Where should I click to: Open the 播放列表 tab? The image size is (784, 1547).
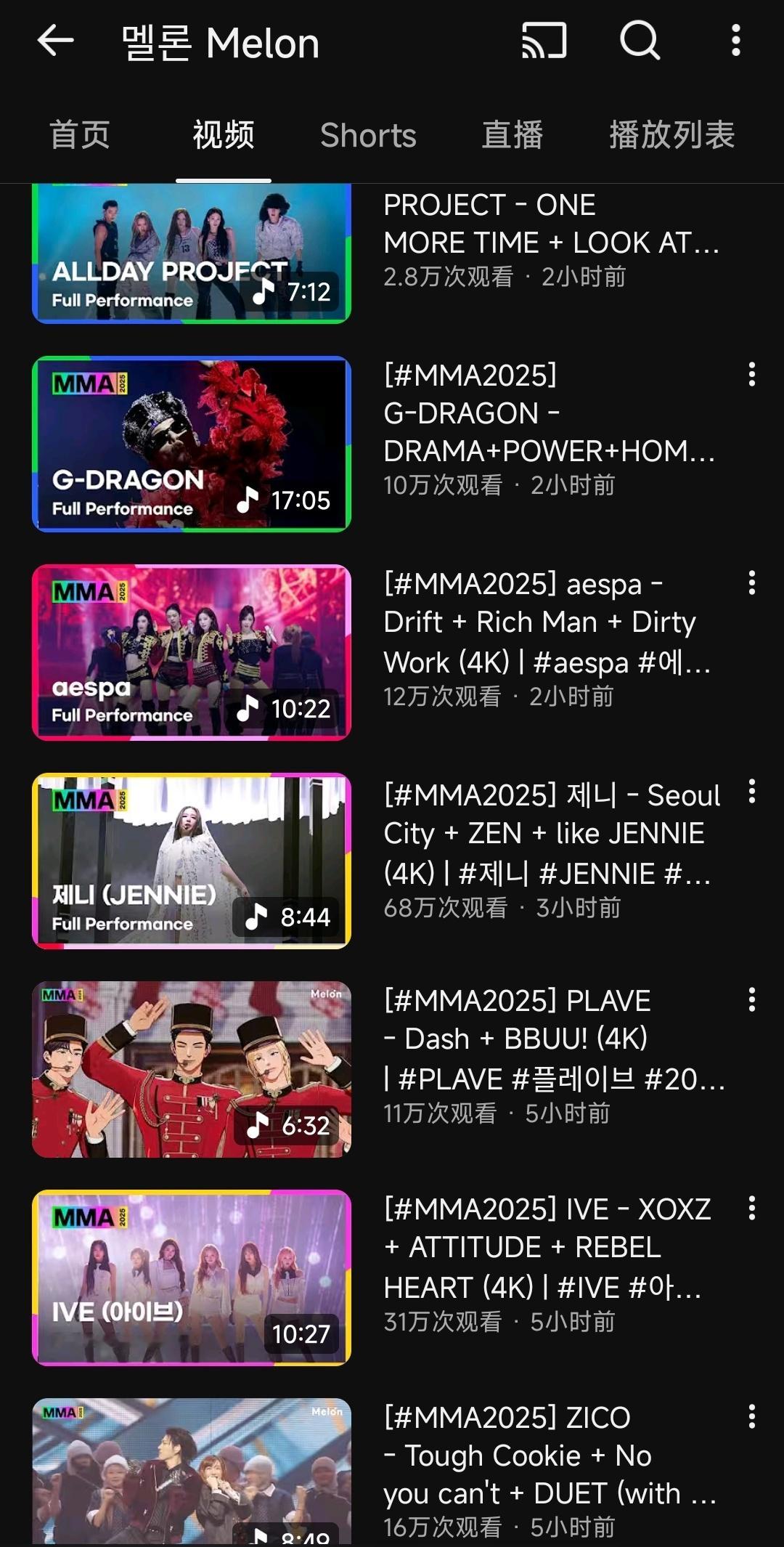tap(671, 134)
